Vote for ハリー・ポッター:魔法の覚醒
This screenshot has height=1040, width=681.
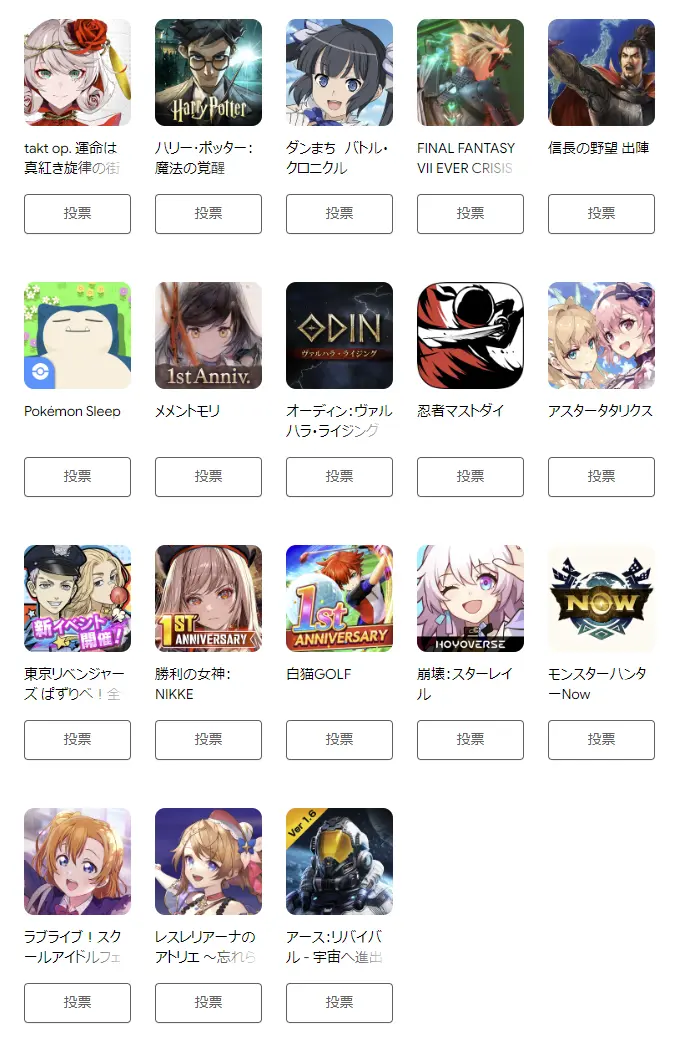coord(208,214)
